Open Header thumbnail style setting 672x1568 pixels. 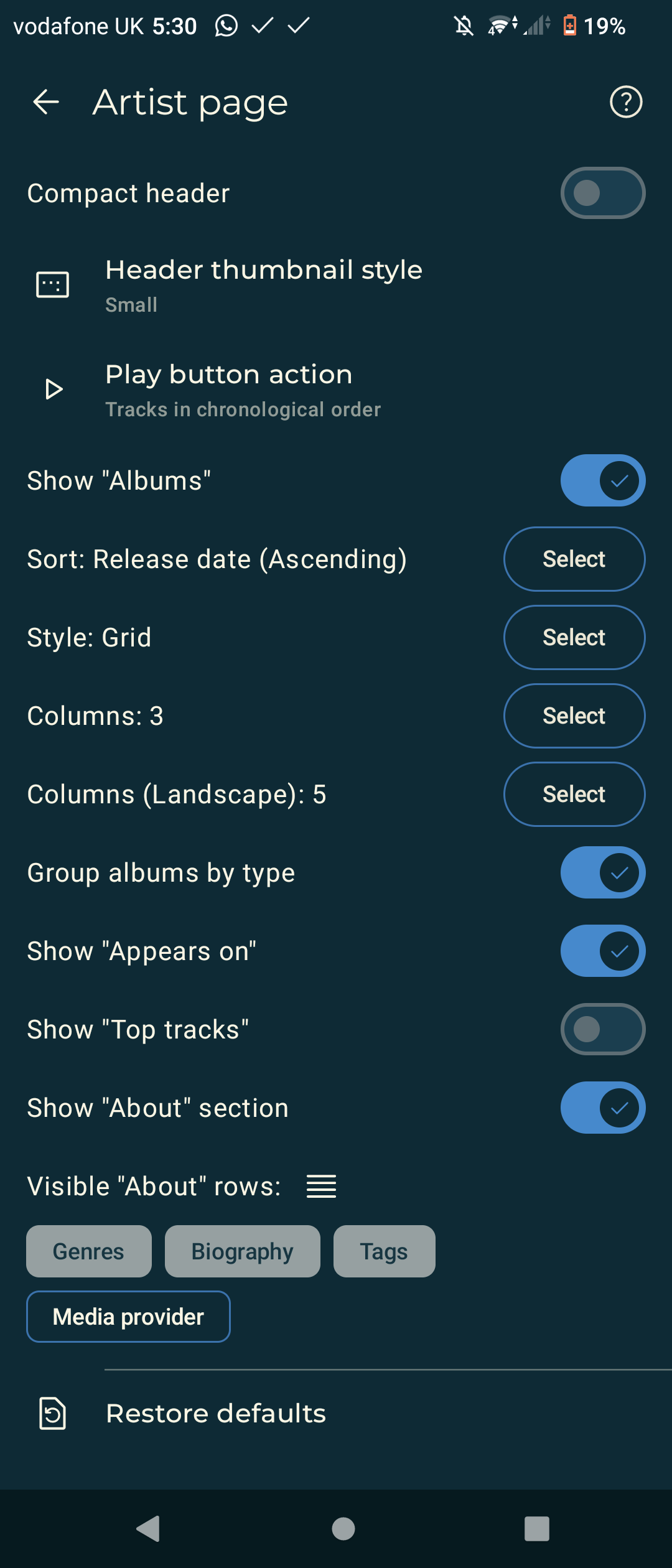tap(264, 285)
